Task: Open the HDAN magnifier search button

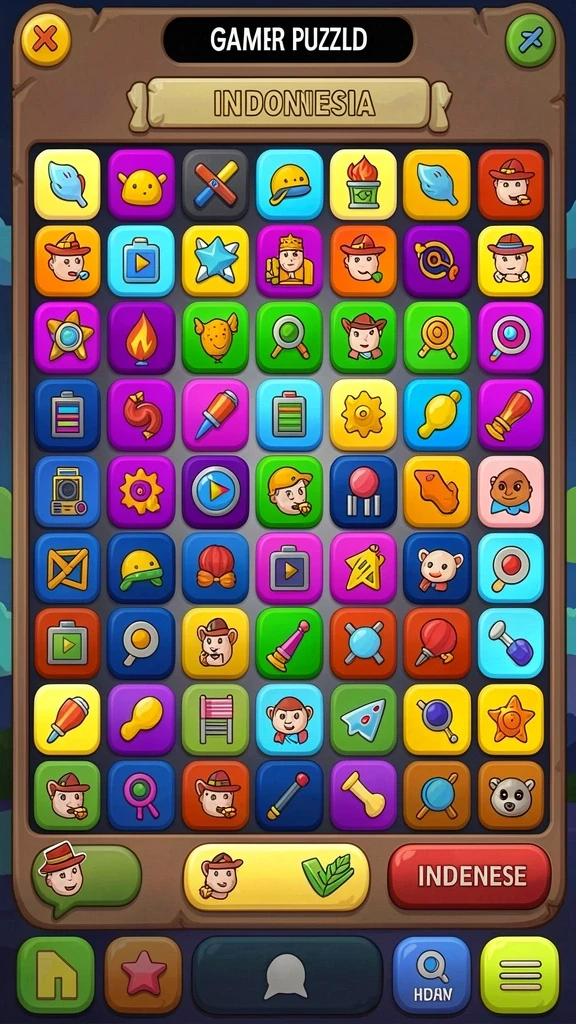Action: coord(432,976)
